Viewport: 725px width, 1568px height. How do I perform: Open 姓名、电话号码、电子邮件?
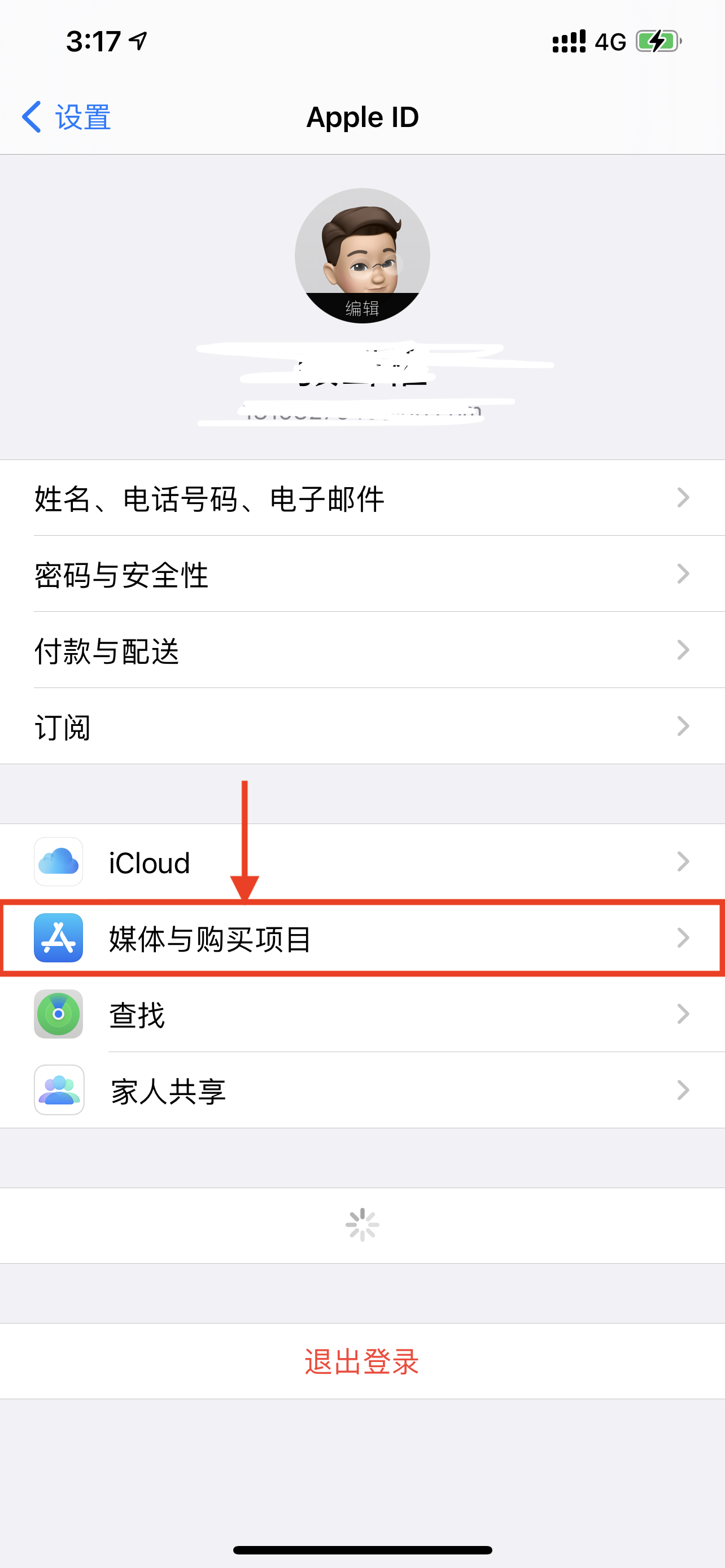362,498
